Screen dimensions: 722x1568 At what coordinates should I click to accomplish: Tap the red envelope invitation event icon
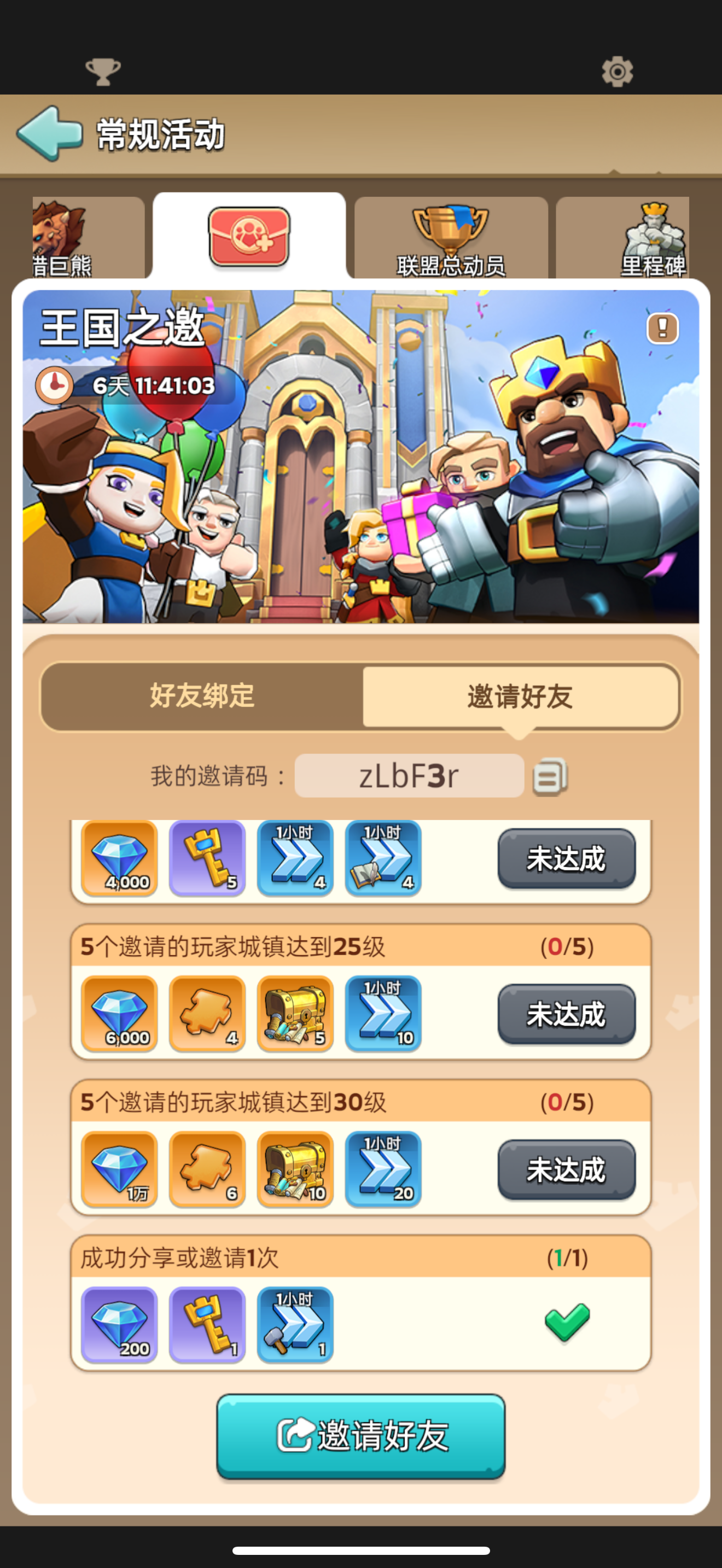coord(249,237)
